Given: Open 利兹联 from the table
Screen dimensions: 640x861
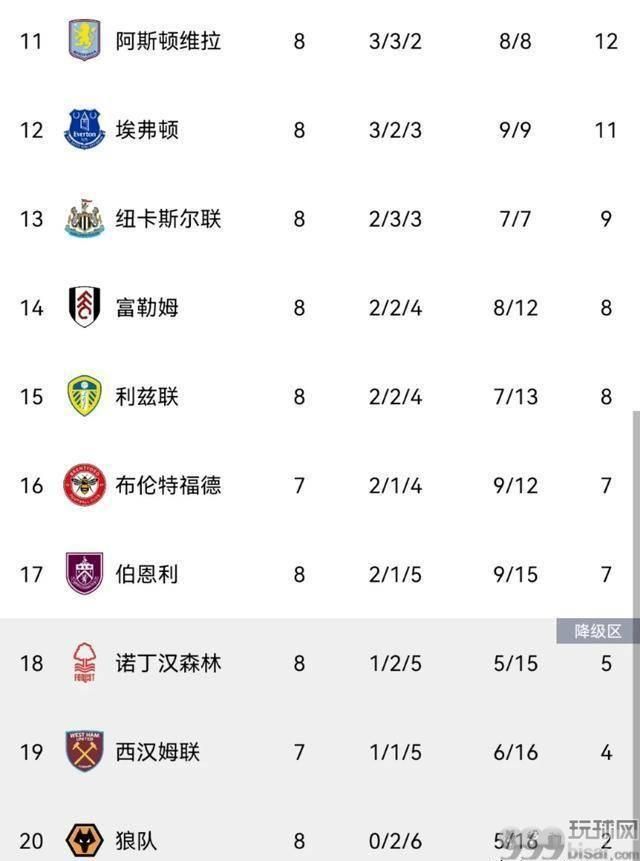Looking at the screenshot, I should (x=147, y=396).
